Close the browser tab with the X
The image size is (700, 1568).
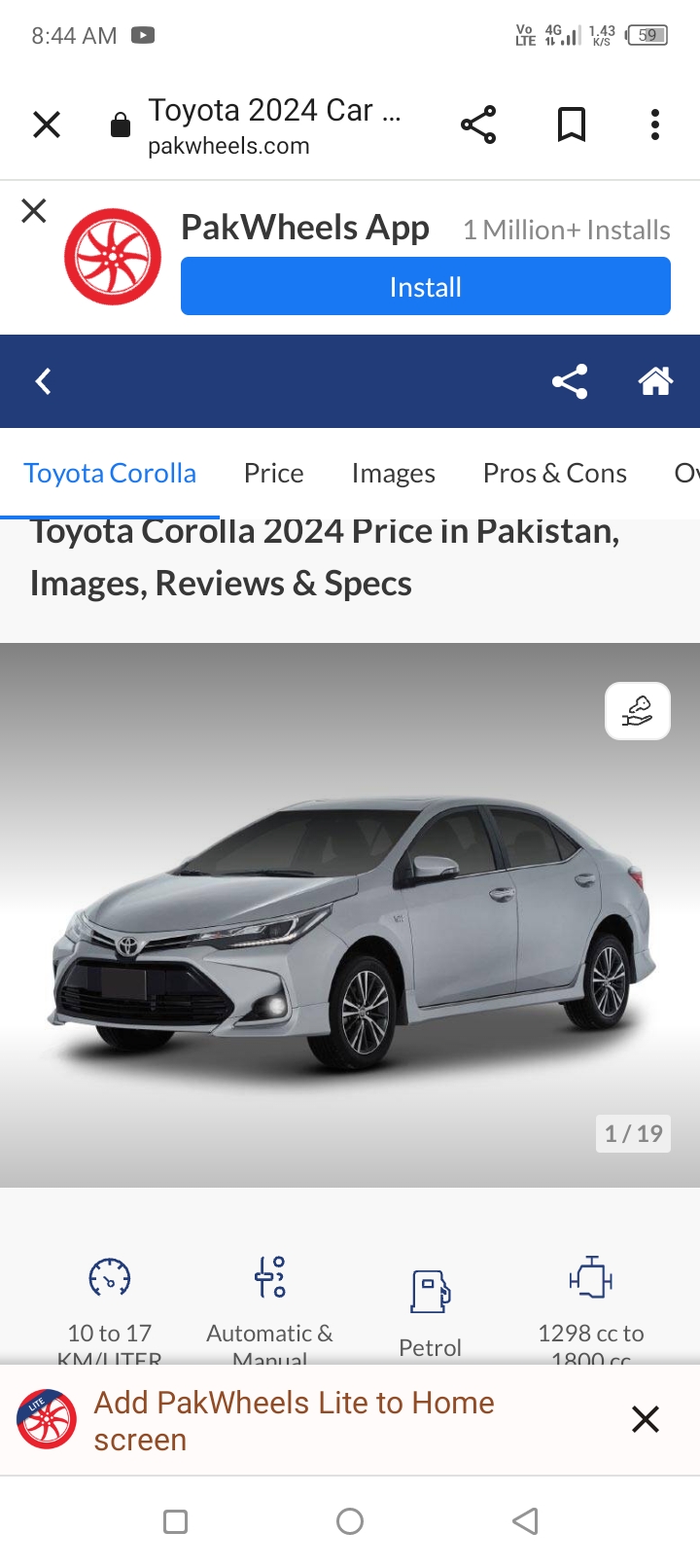47,125
